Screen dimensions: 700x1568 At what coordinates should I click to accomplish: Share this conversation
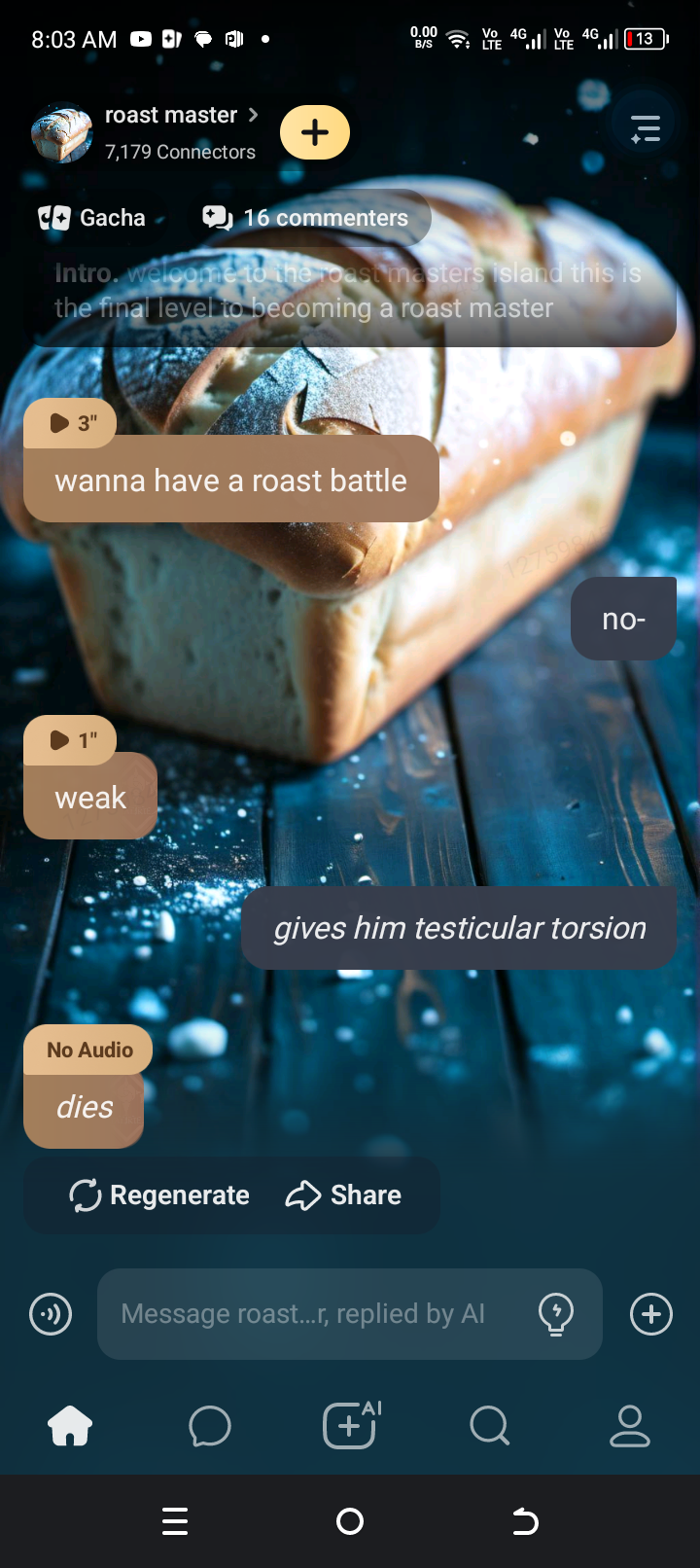343,1194
